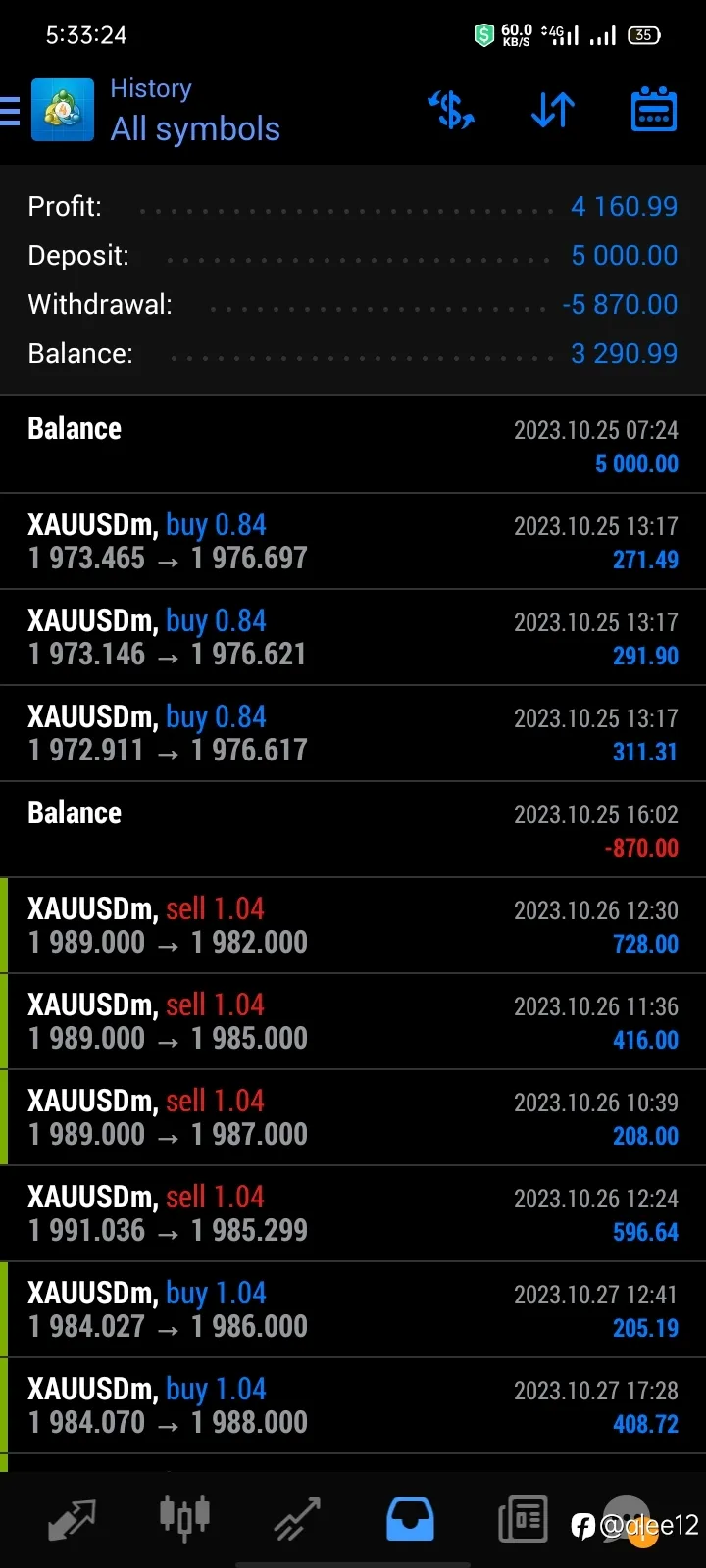Open the currency symbol filter icon
This screenshot has width=706, height=1568.
[451, 110]
